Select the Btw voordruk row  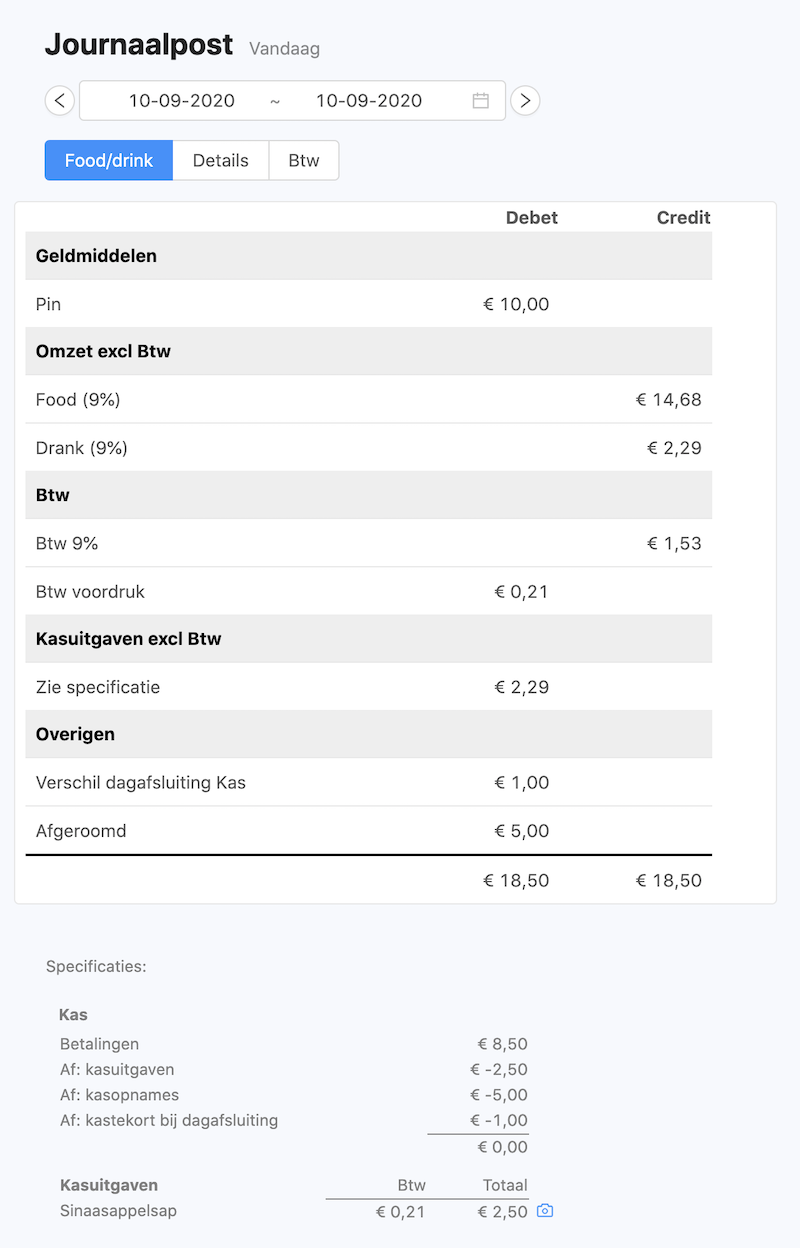point(89,591)
